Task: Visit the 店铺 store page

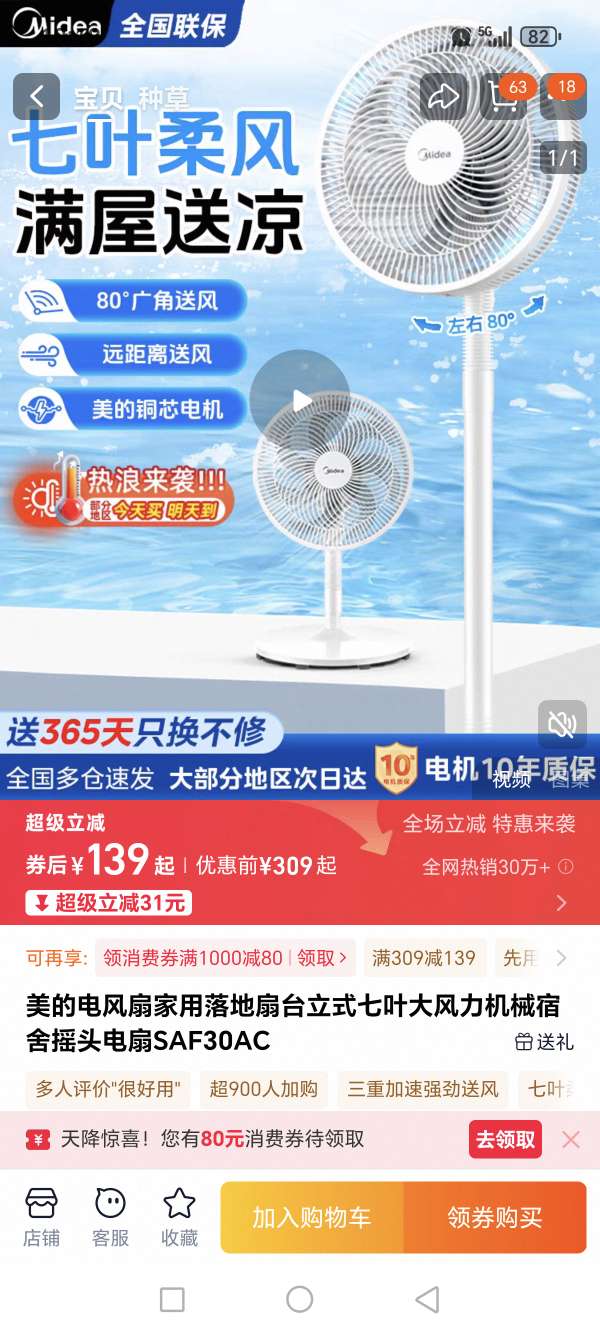Action: (x=41, y=1217)
